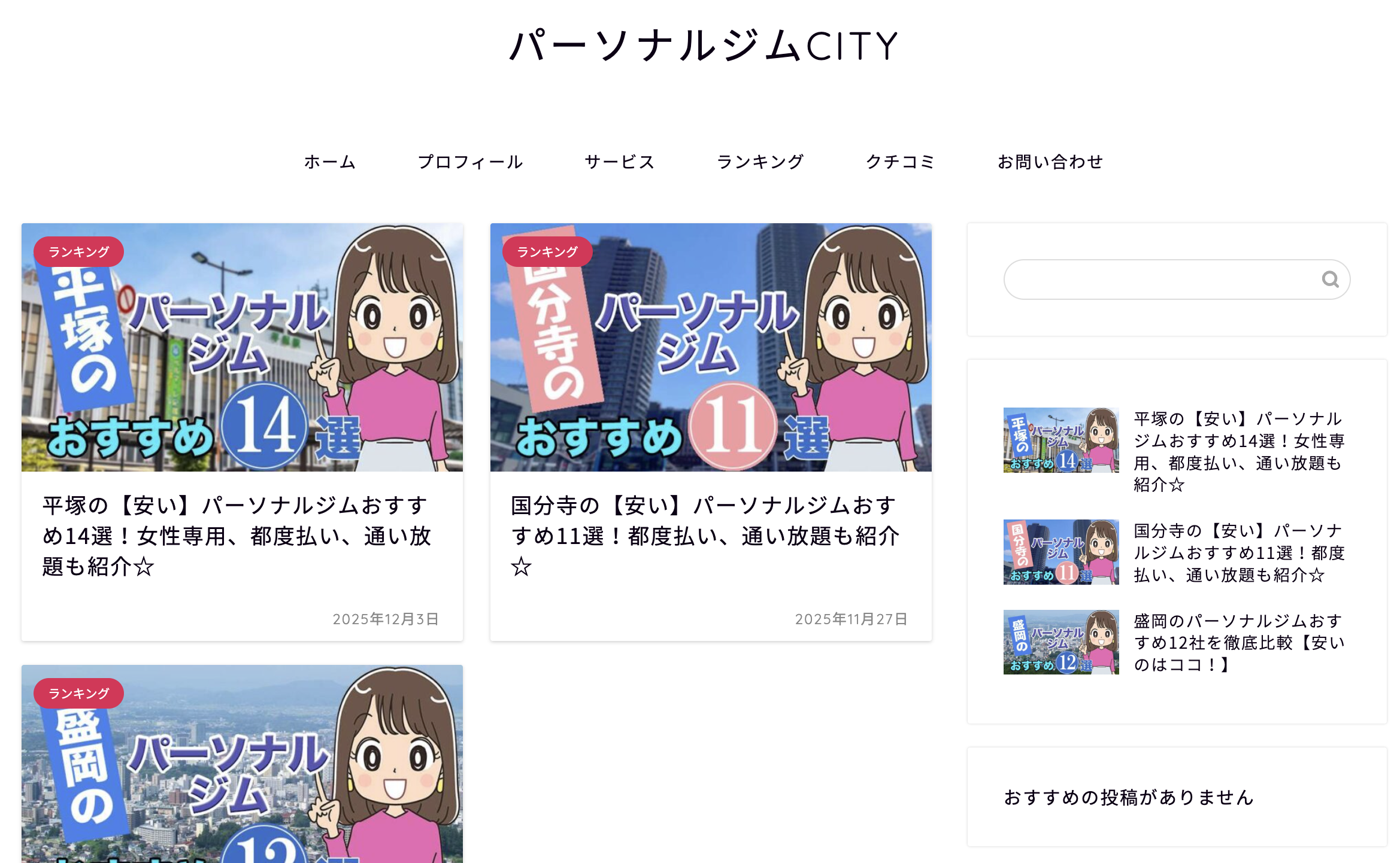The width and height of the screenshot is (1400, 863).
Task: Open the 平塚 14選 article card
Action: pos(242,431)
